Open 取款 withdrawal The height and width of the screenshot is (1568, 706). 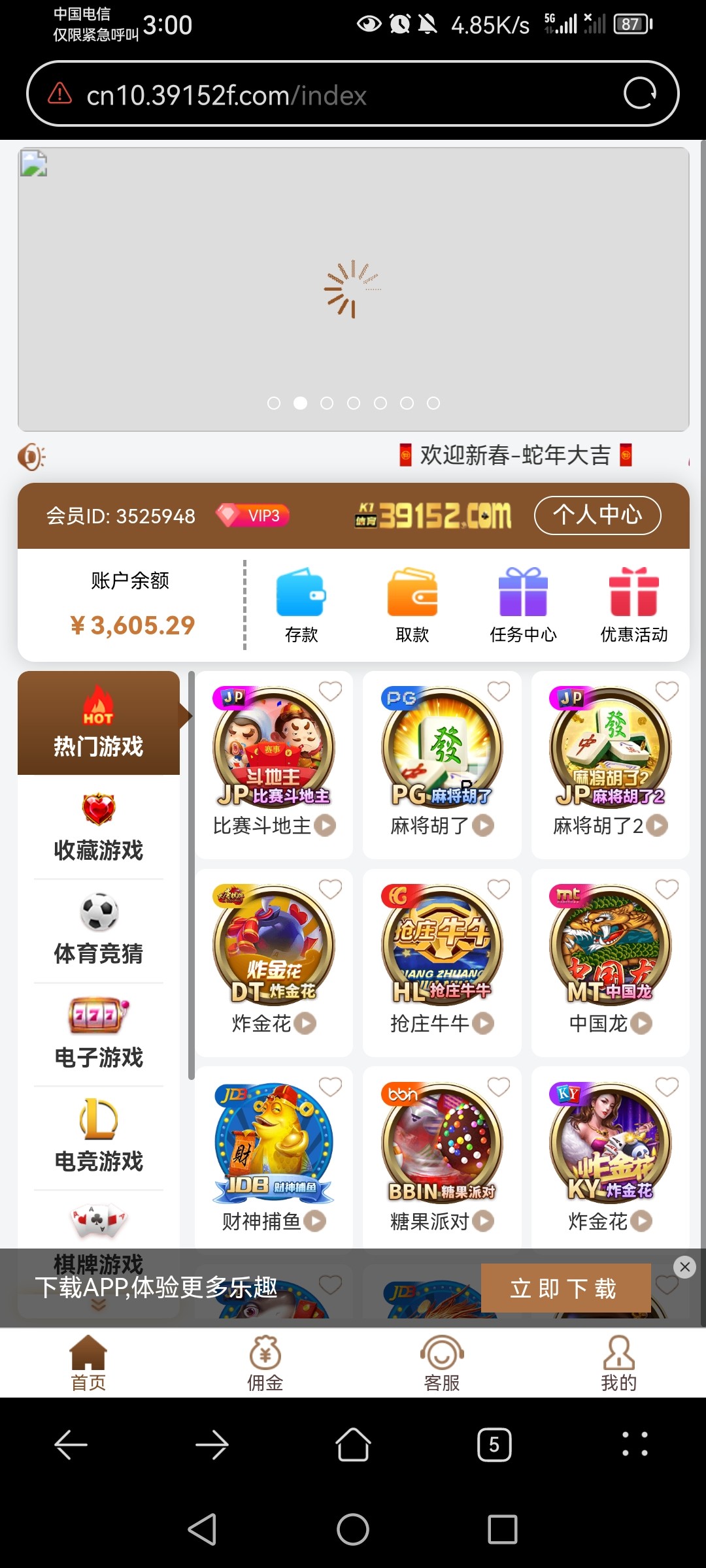click(x=412, y=605)
